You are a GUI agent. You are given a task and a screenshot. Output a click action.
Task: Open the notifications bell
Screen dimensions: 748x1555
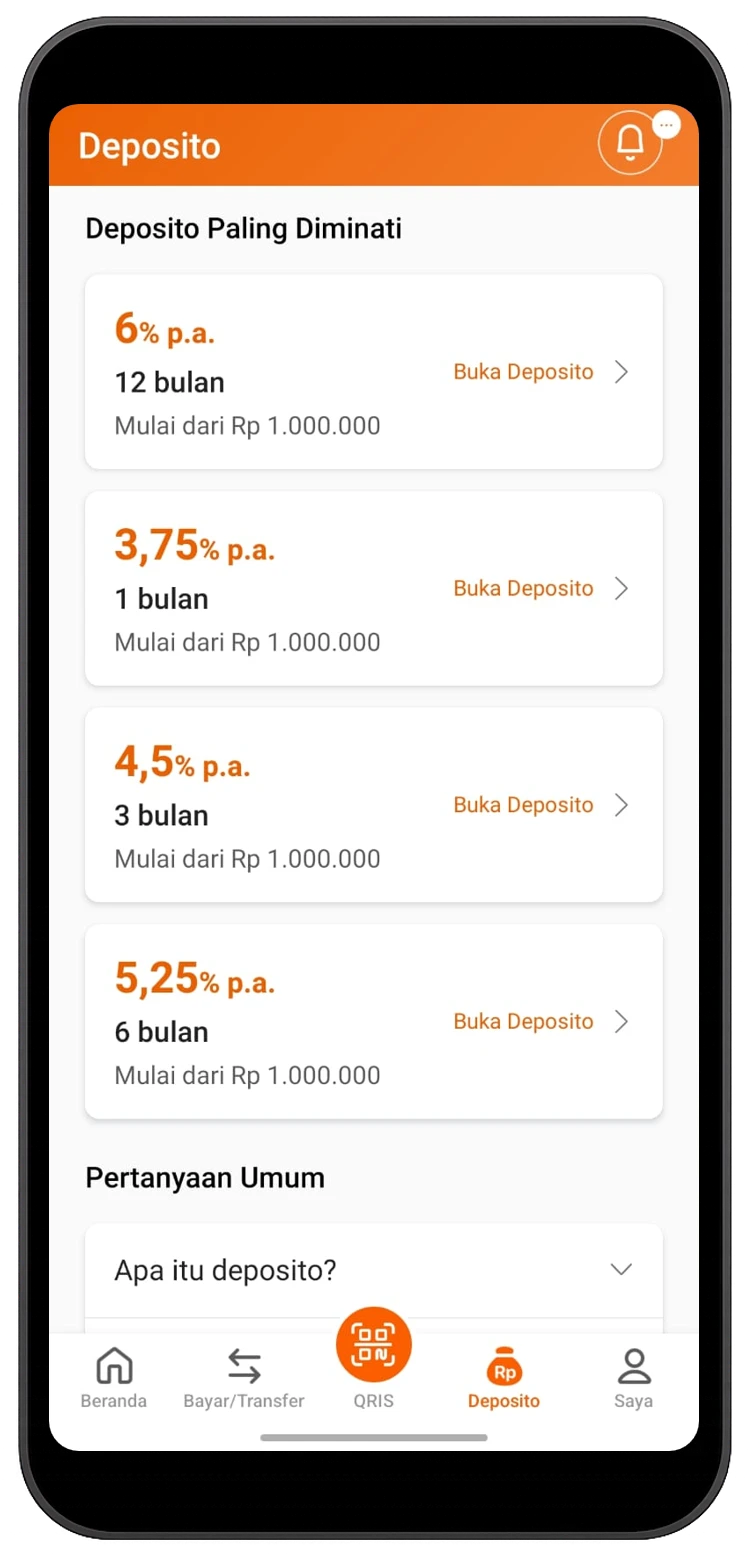pyautogui.click(x=630, y=144)
